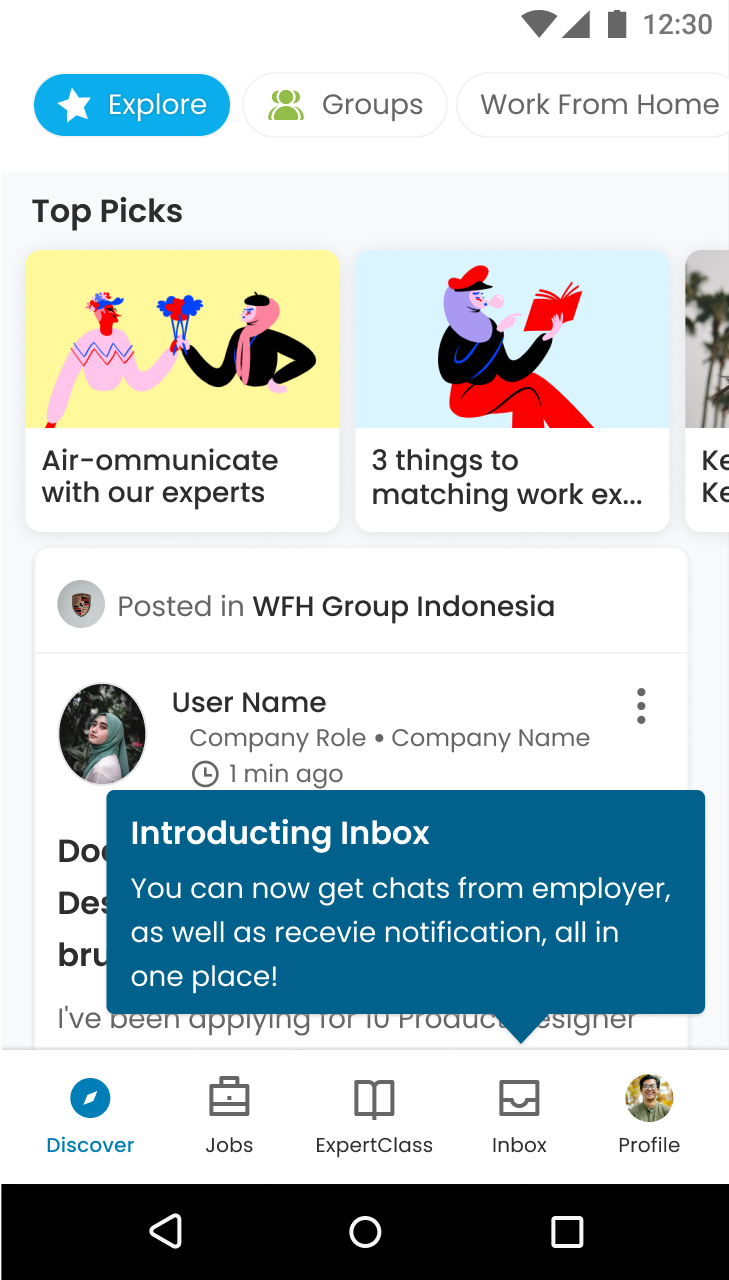Go to the device home screen
Screen dimensions: 729x1280
365,1231
